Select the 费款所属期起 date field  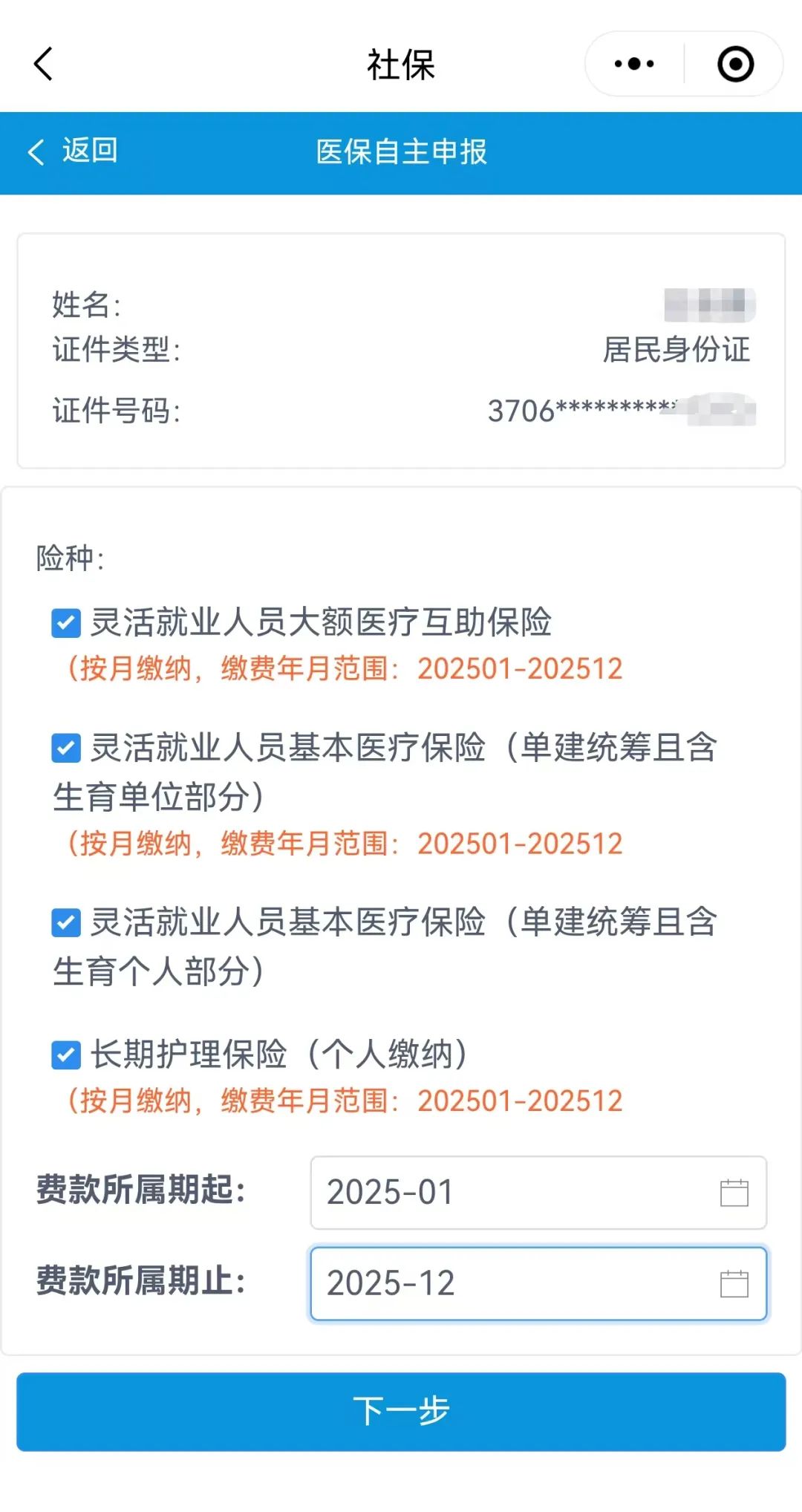tap(538, 1192)
